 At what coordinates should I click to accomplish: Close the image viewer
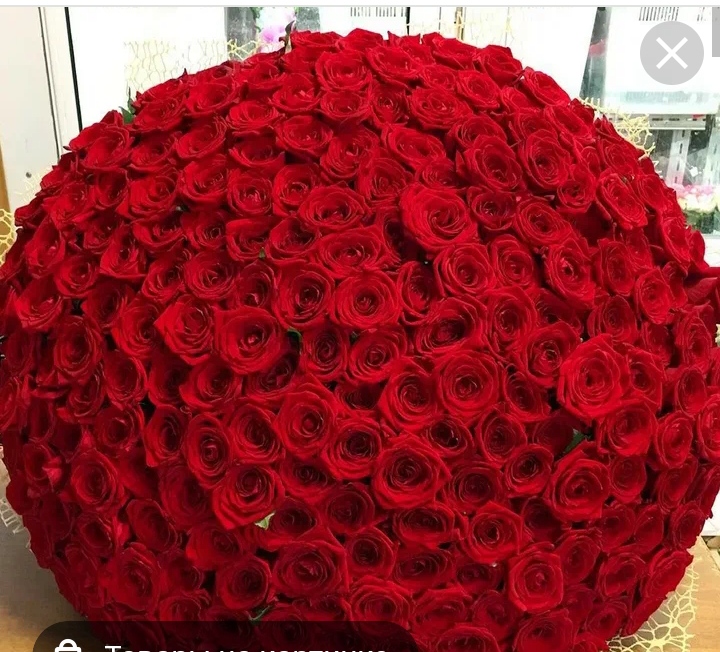click(672, 53)
